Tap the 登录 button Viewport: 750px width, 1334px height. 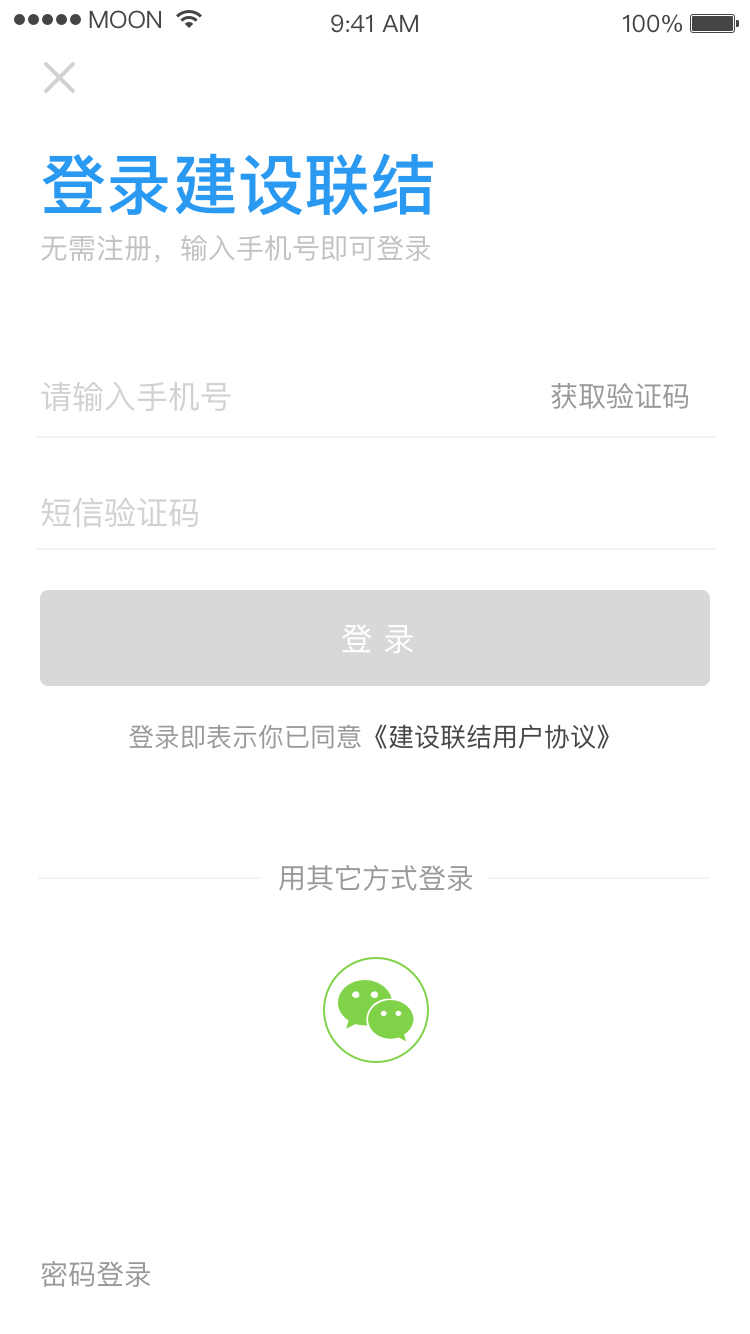point(375,638)
